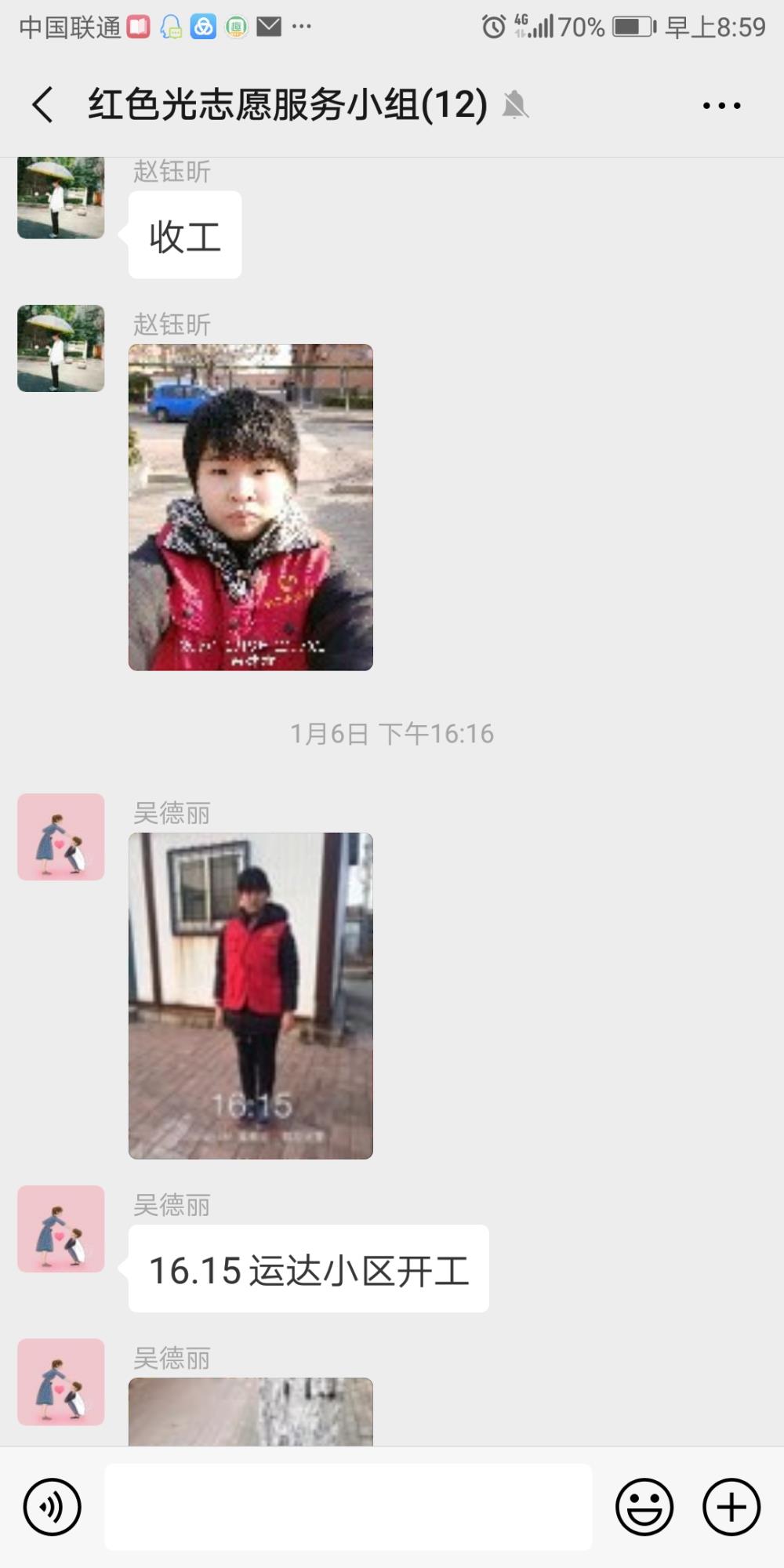Open the emoji sticker panel

(644, 1507)
